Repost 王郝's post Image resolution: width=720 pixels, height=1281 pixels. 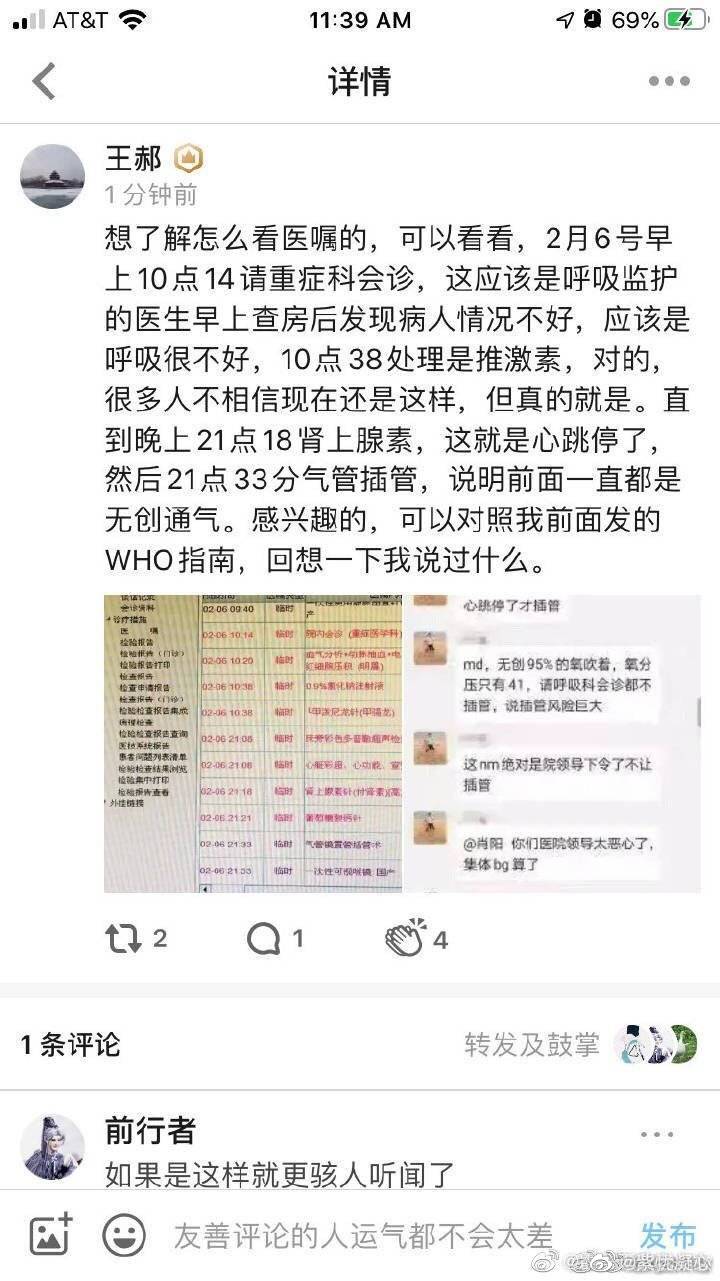pos(136,939)
